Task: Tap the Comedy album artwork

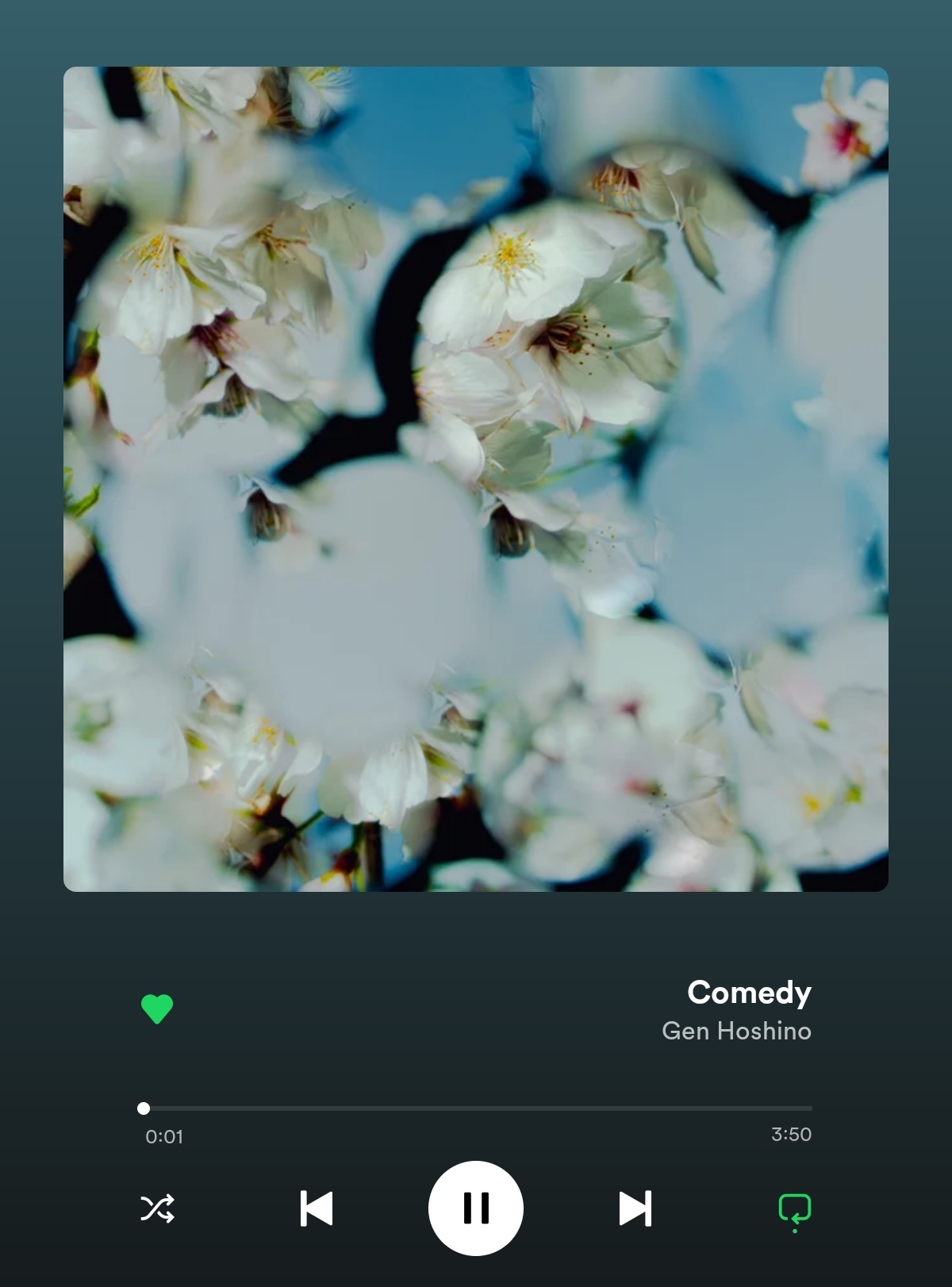Action: pyautogui.click(x=476, y=478)
